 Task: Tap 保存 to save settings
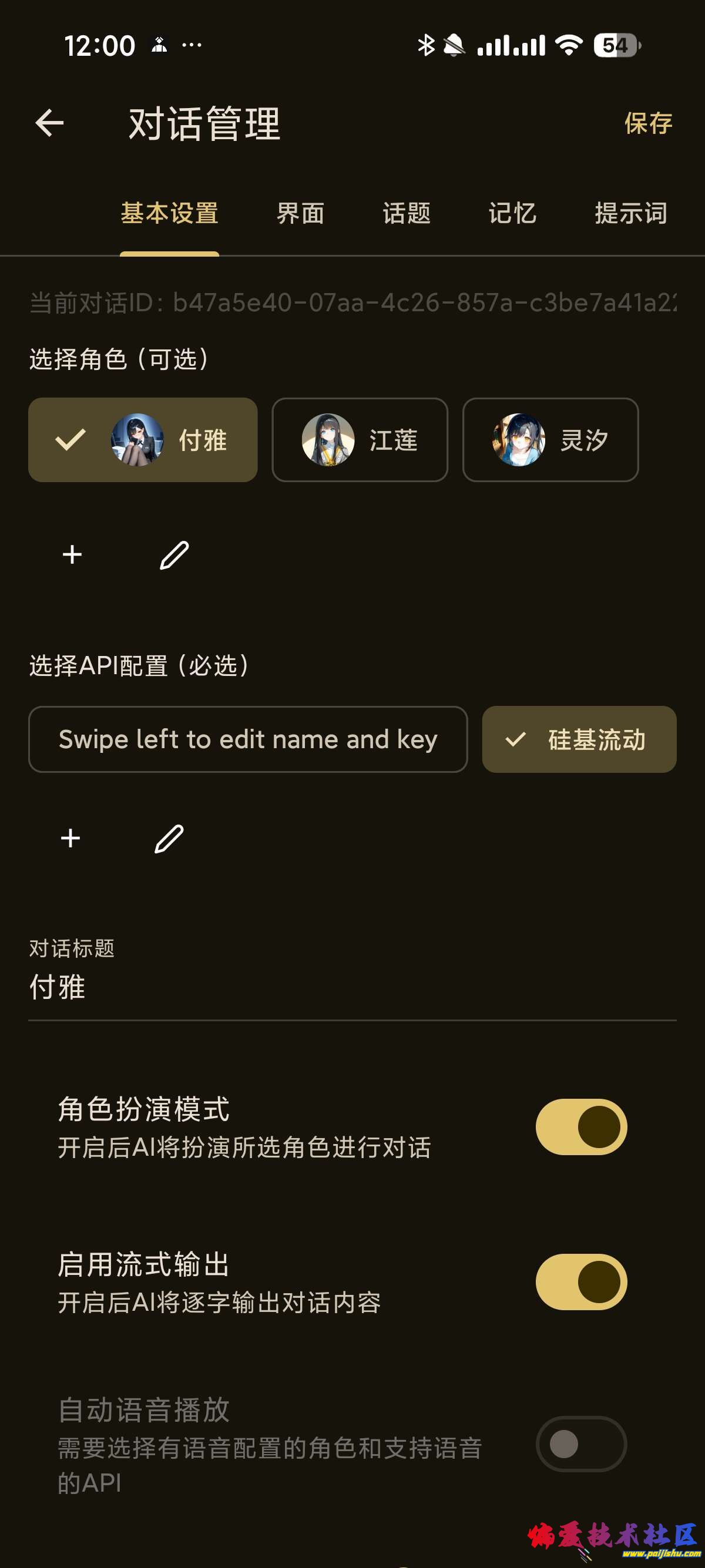click(648, 123)
